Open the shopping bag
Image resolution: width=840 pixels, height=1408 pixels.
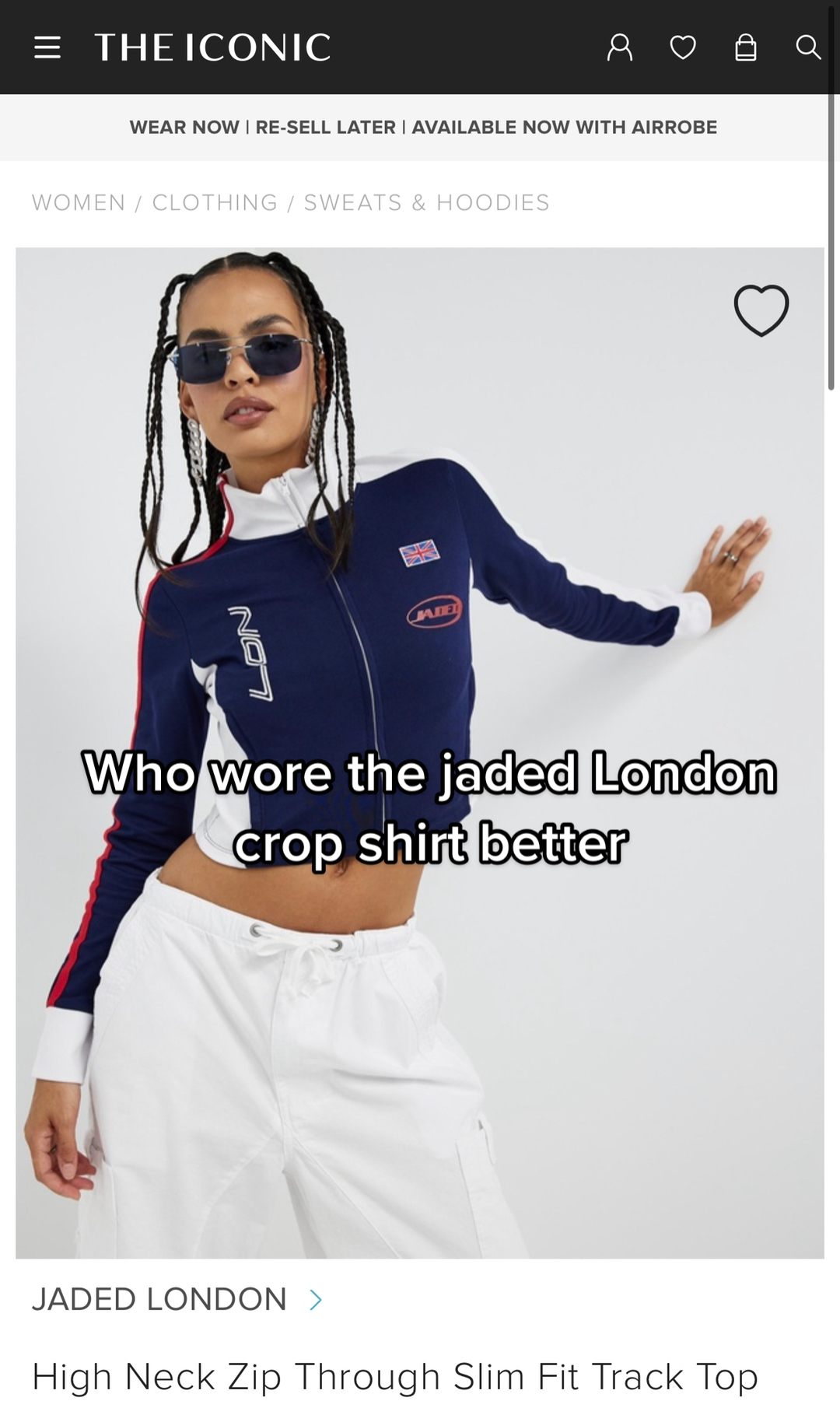point(746,47)
